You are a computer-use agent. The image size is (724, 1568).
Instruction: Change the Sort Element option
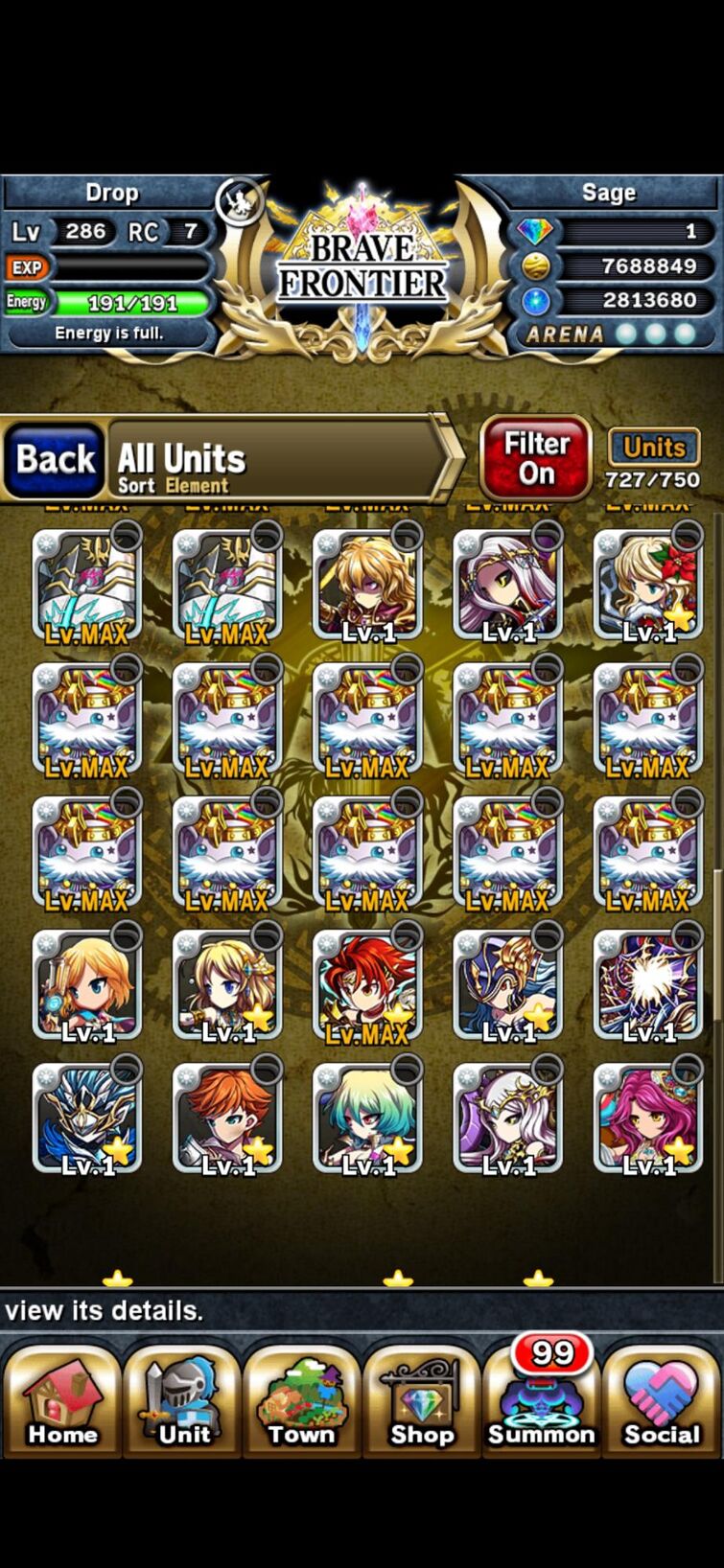173,485
